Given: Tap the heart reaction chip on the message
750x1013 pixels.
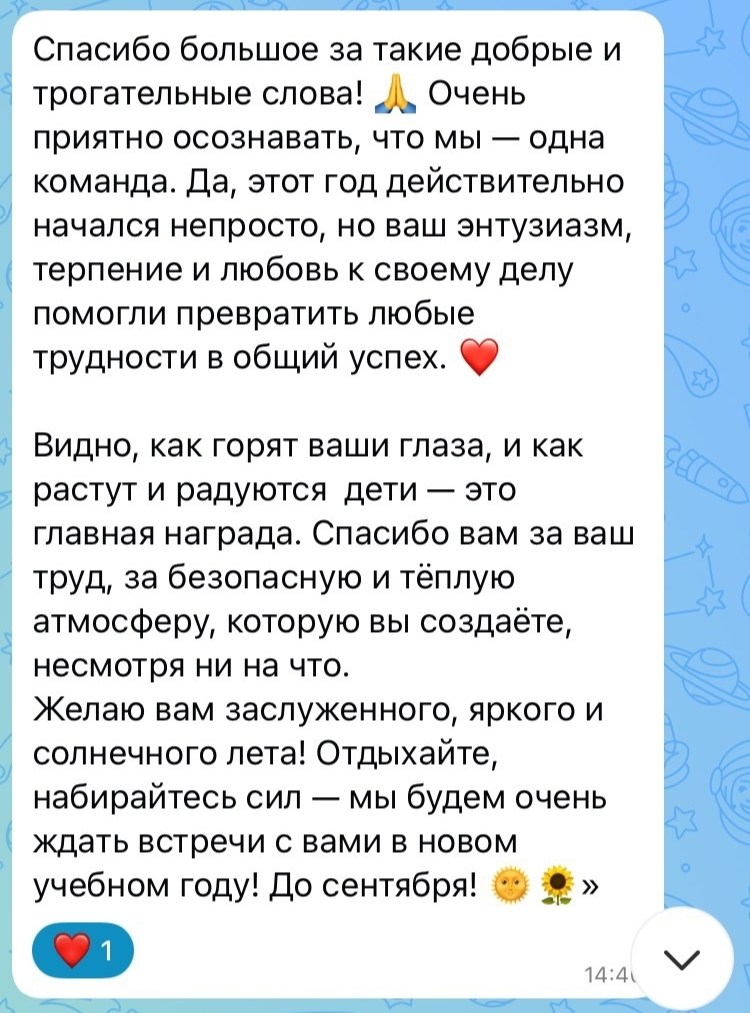Looking at the screenshot, I should 83,951.
